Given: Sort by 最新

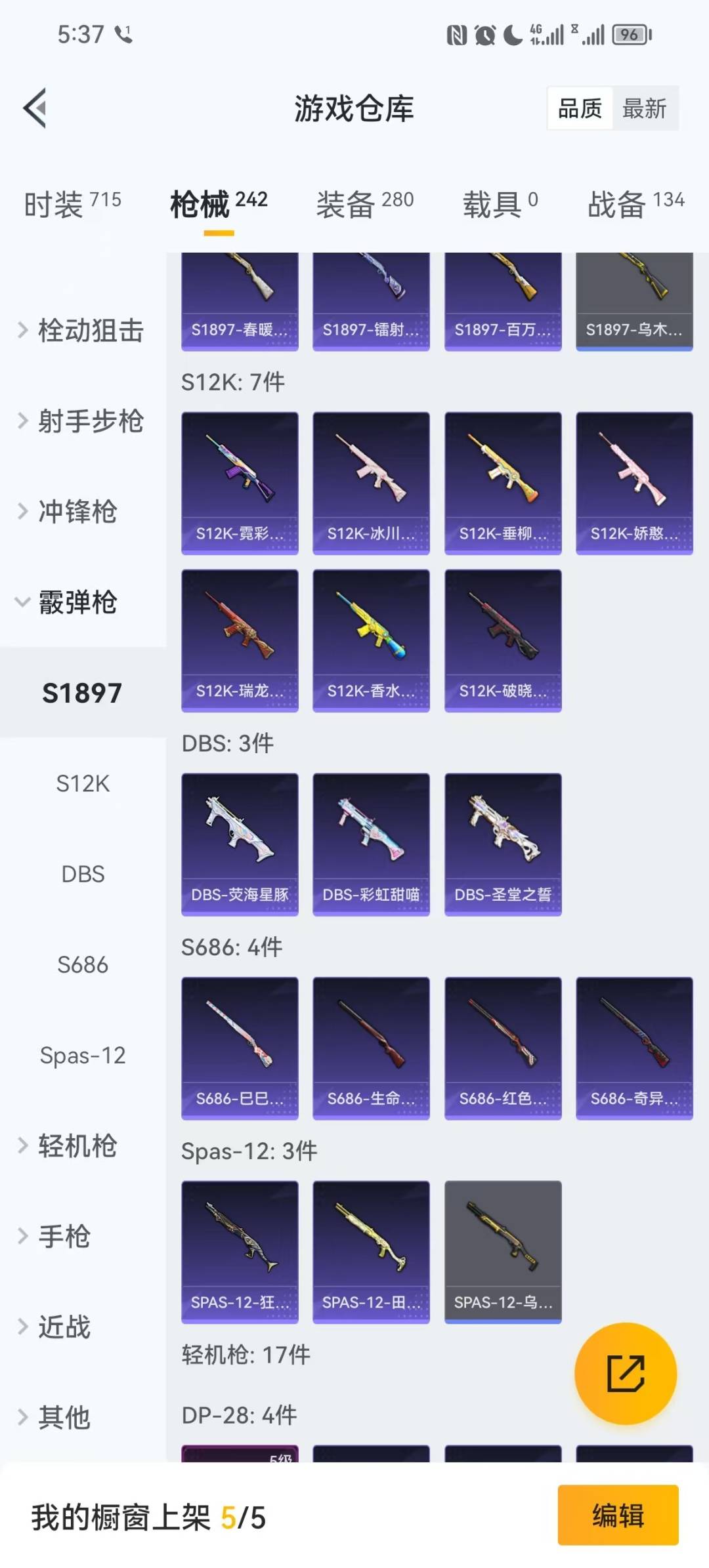Looking at the screenshot, I should pos(644,108).
